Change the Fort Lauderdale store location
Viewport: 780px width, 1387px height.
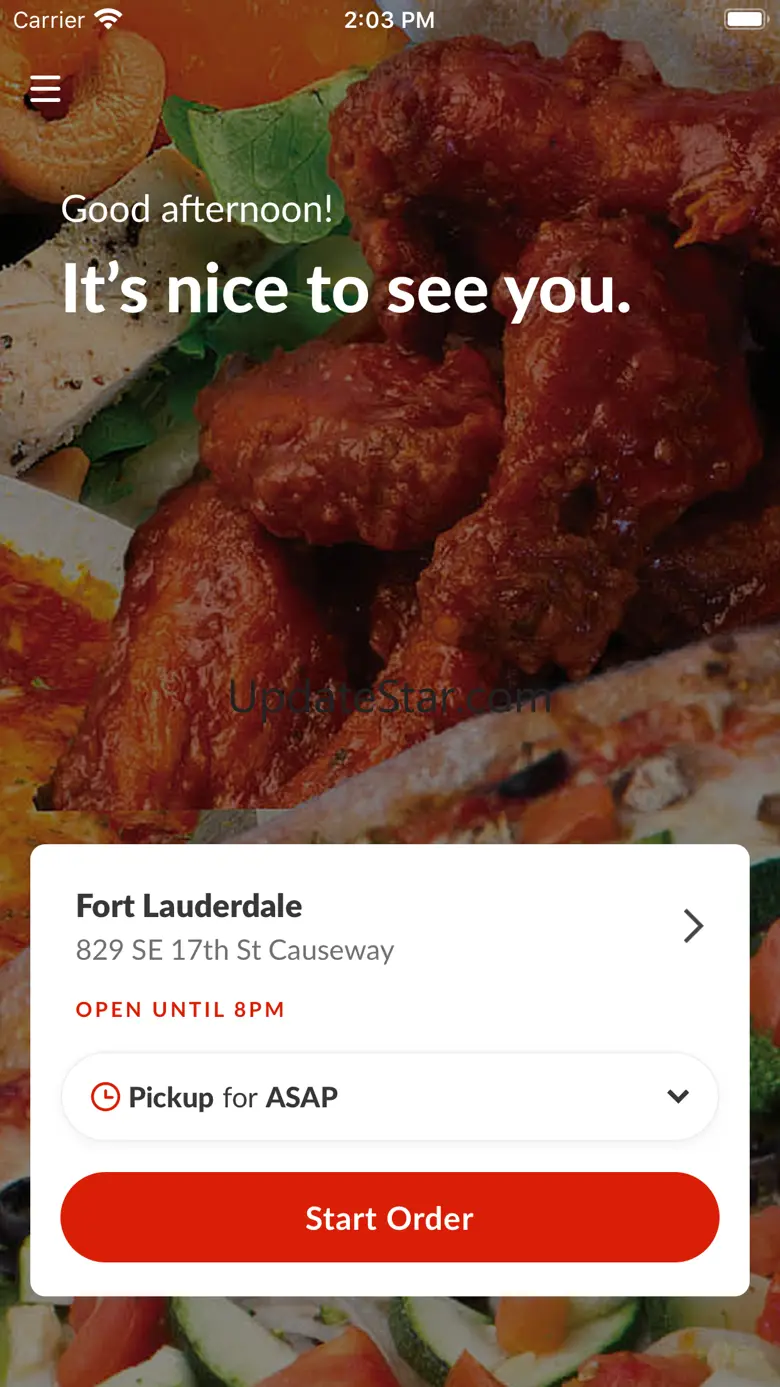[x=692, y=927]
